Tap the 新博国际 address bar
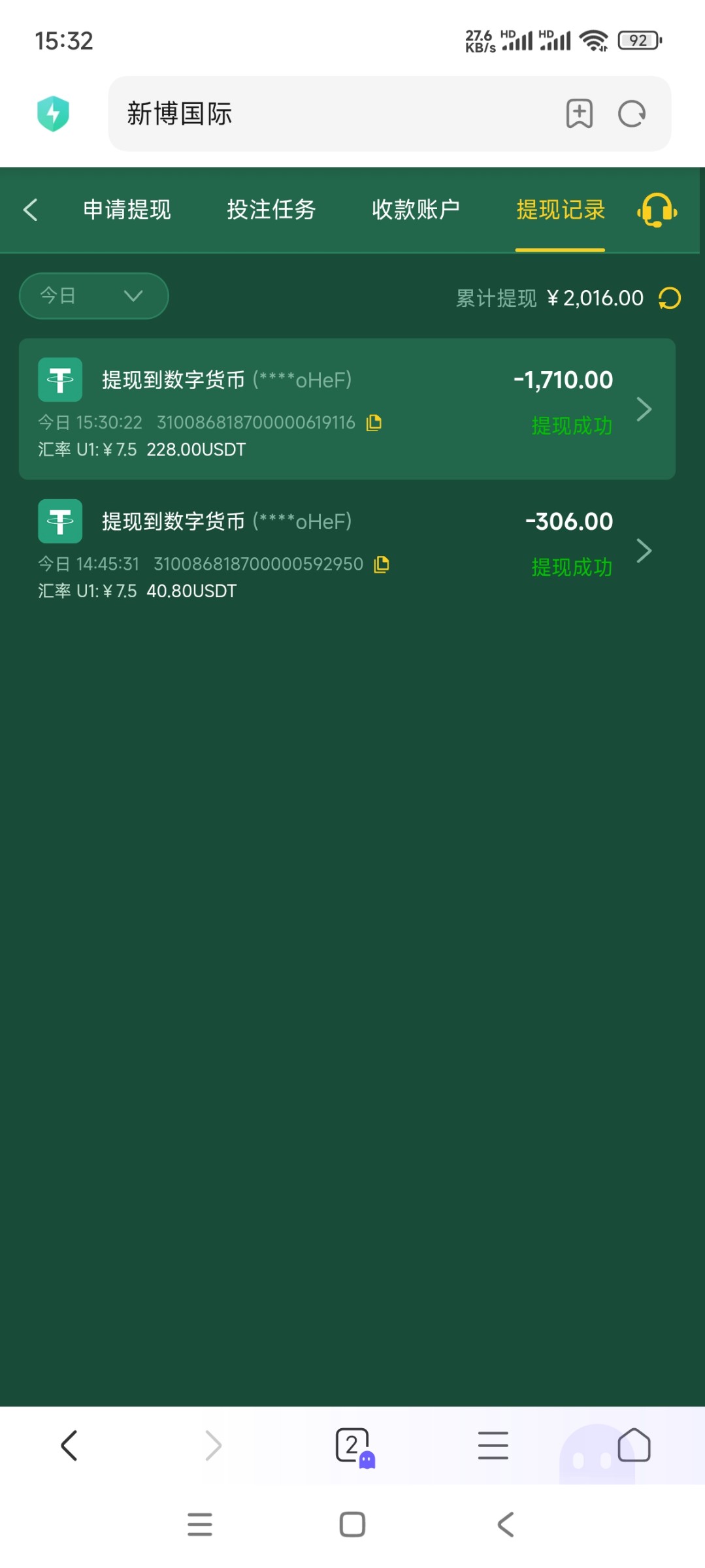Viewport: 705px width, 1568px height. pyautogui.click(x=327, y=114)
